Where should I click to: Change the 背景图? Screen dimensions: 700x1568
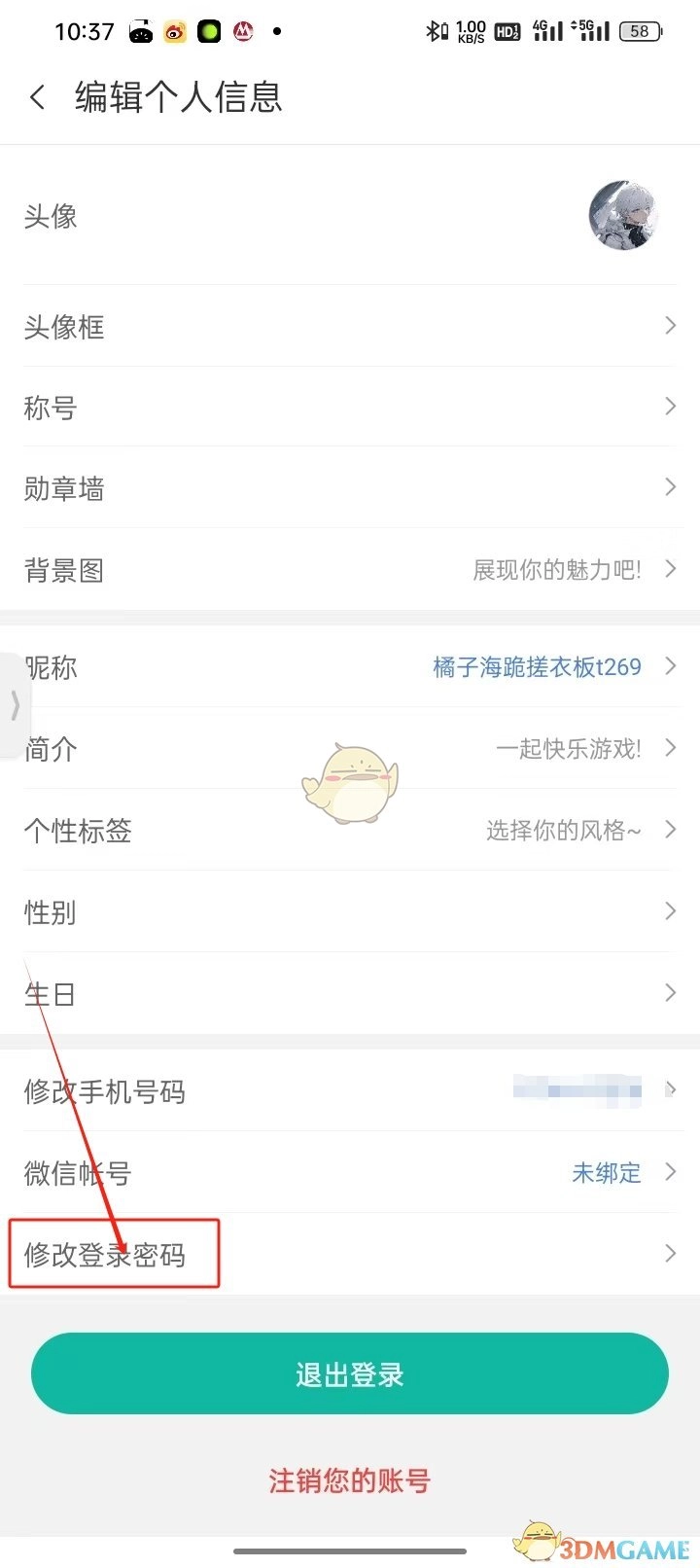coord(350,570)
